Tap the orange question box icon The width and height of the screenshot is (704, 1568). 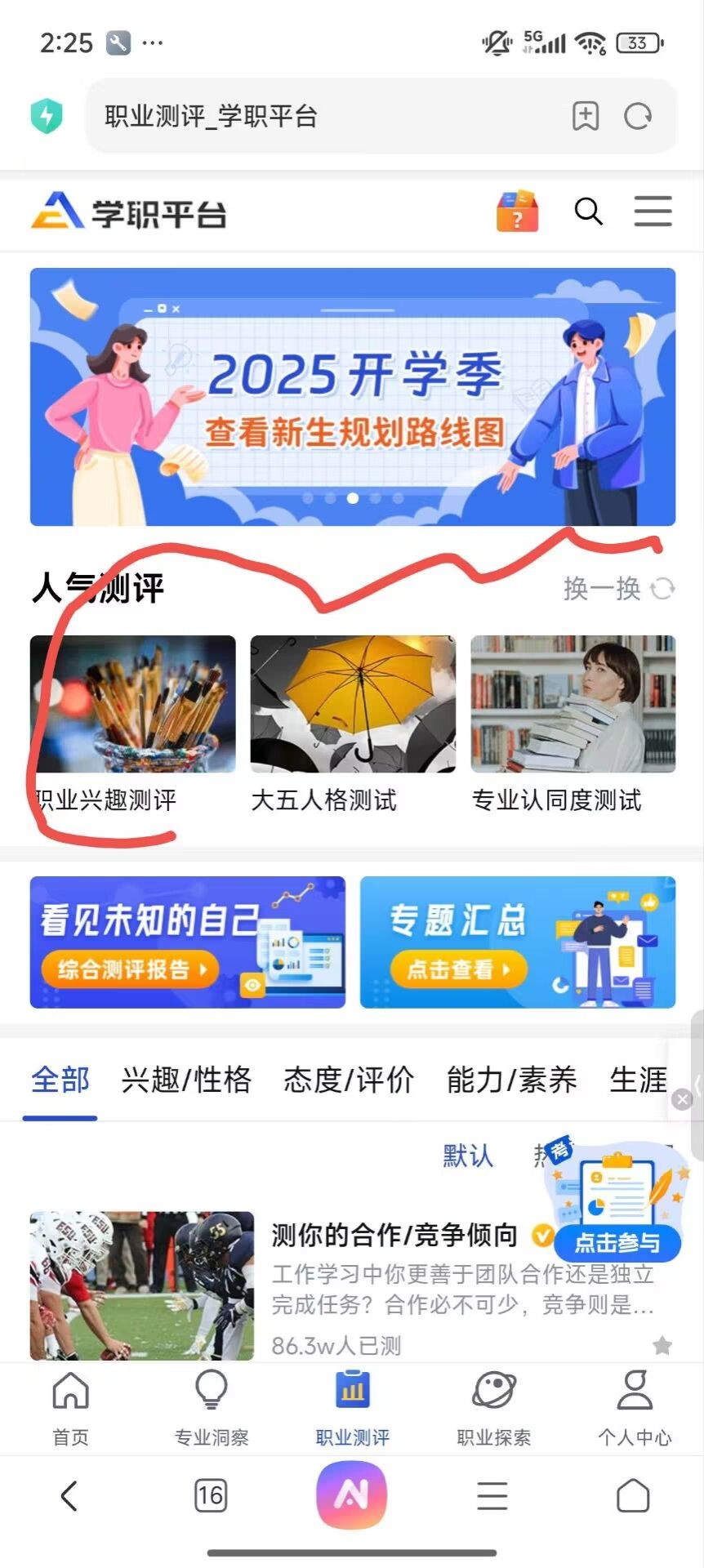tap(517, 212)
